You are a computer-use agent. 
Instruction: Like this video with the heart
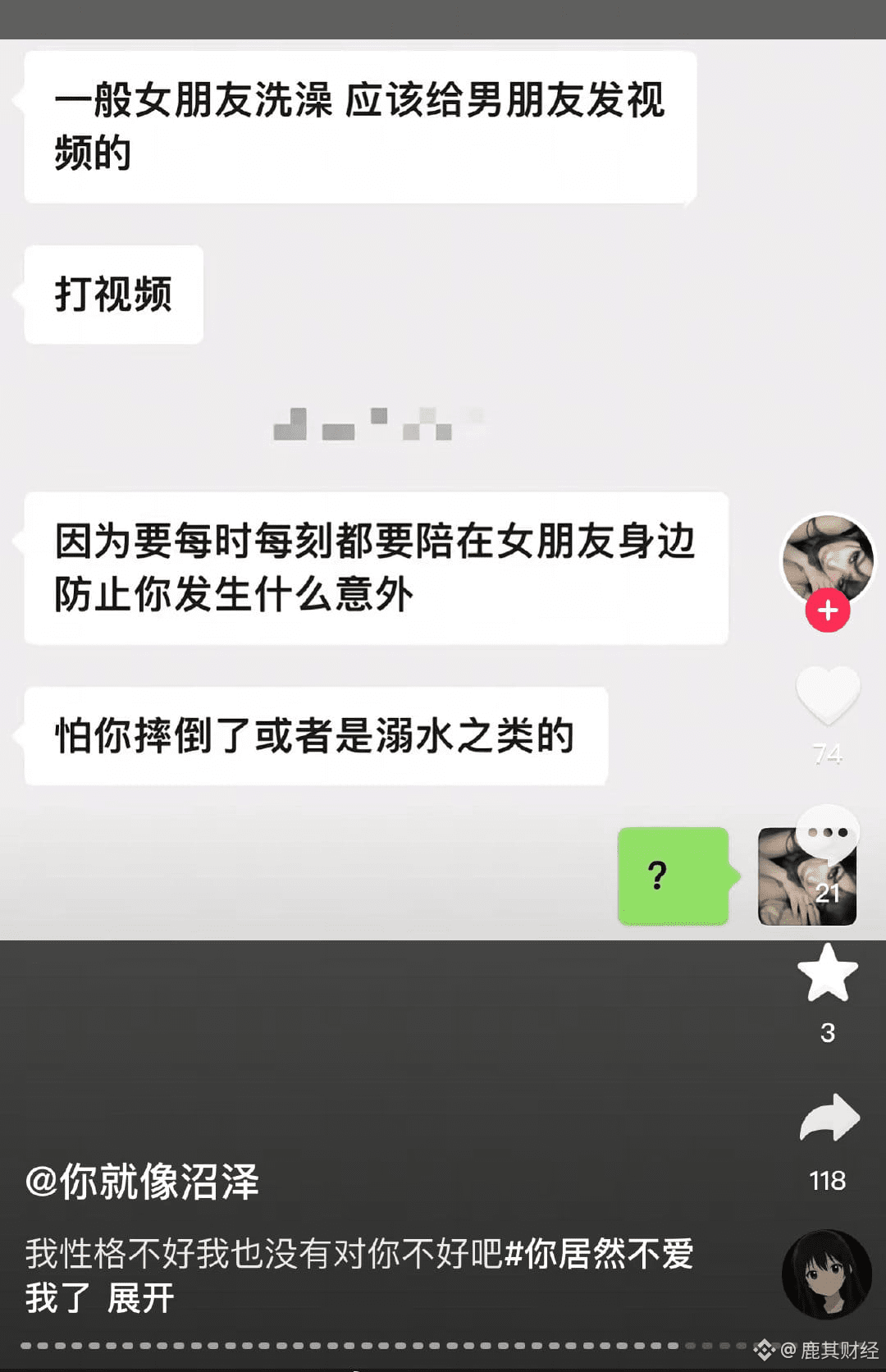827,695
